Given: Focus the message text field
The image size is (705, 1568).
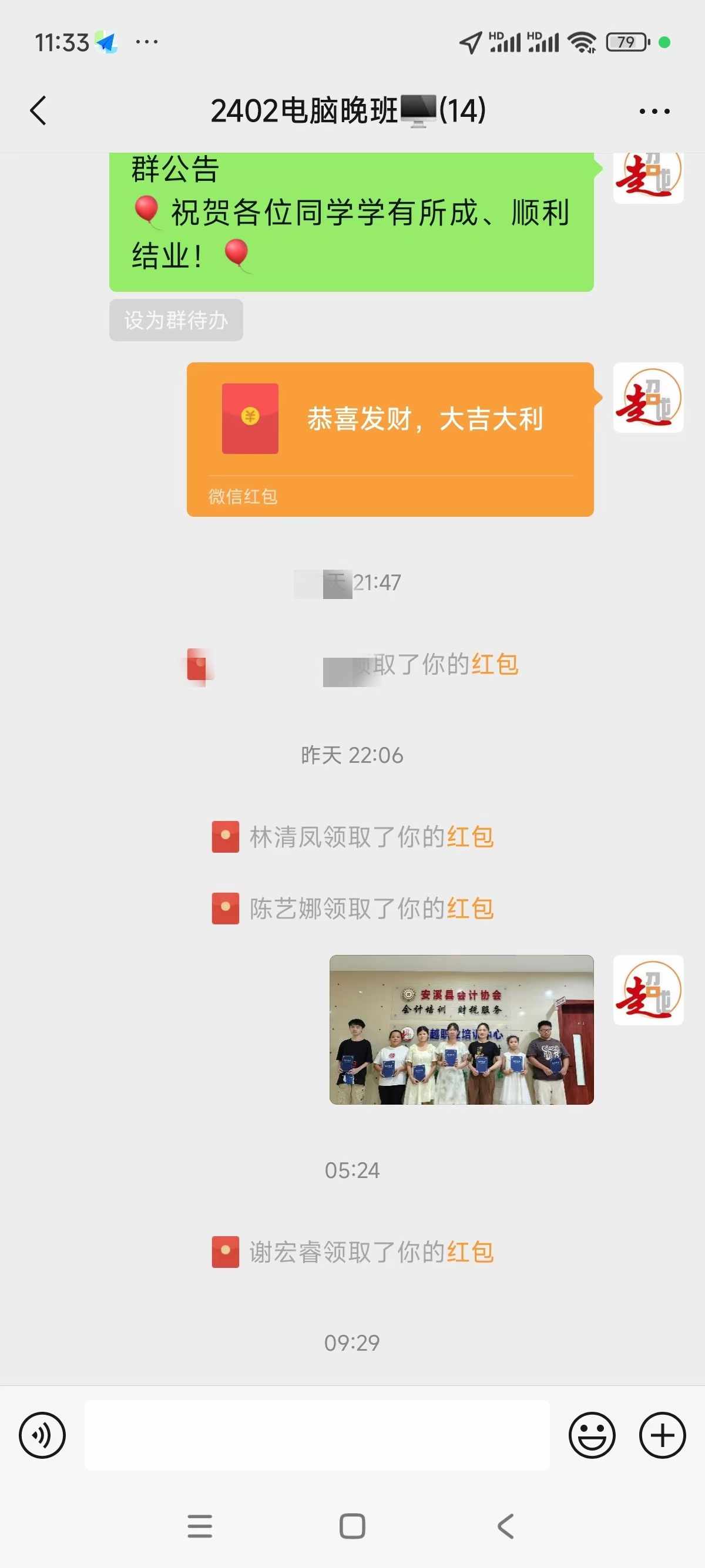Looking at the screenshot, I should (317, 1435).
